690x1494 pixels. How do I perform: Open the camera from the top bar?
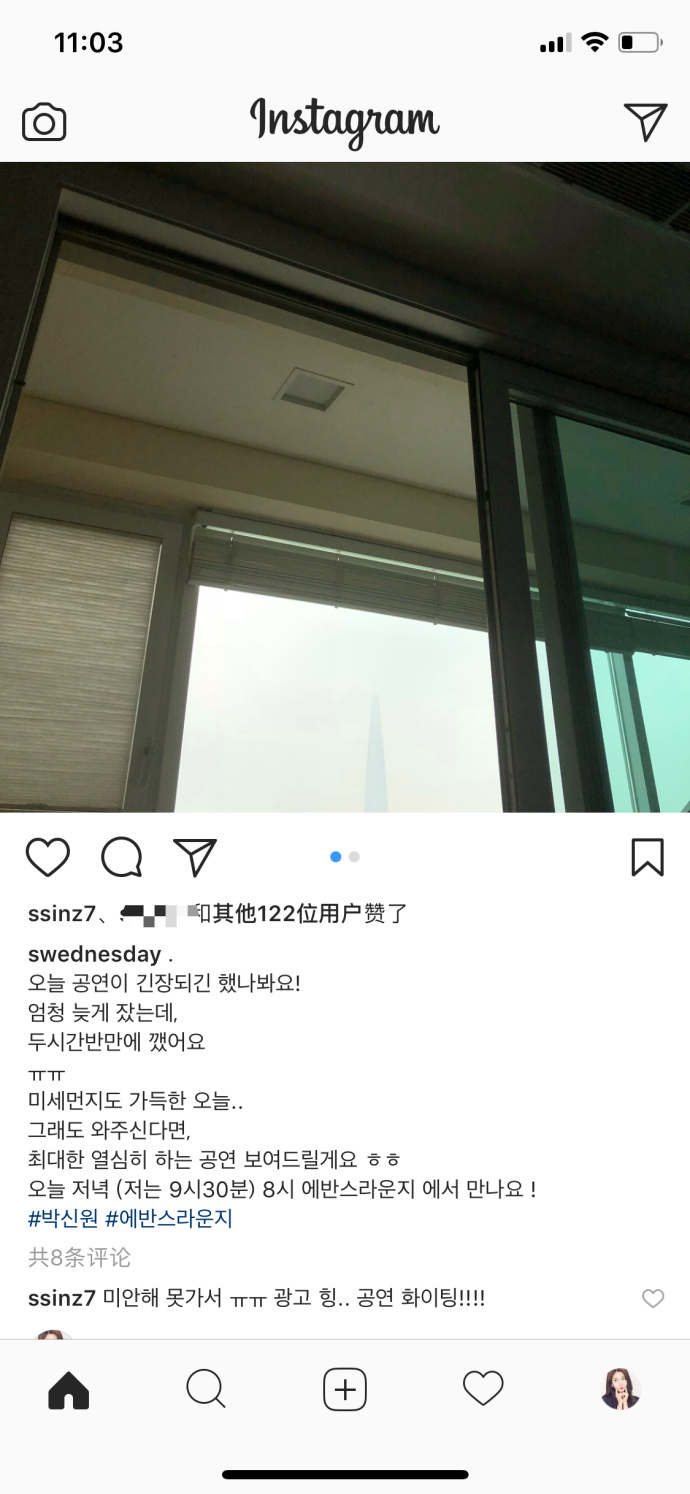click(x=44, y=122)
